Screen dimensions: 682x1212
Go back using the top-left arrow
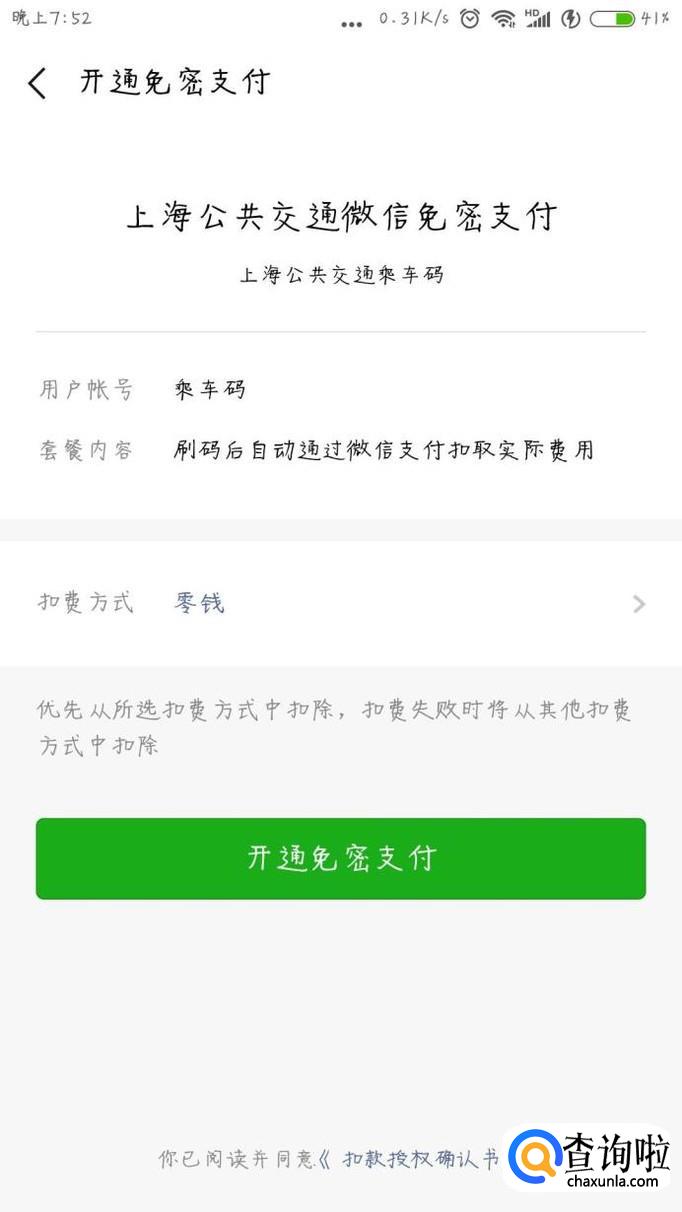click(x=37, y=83)
